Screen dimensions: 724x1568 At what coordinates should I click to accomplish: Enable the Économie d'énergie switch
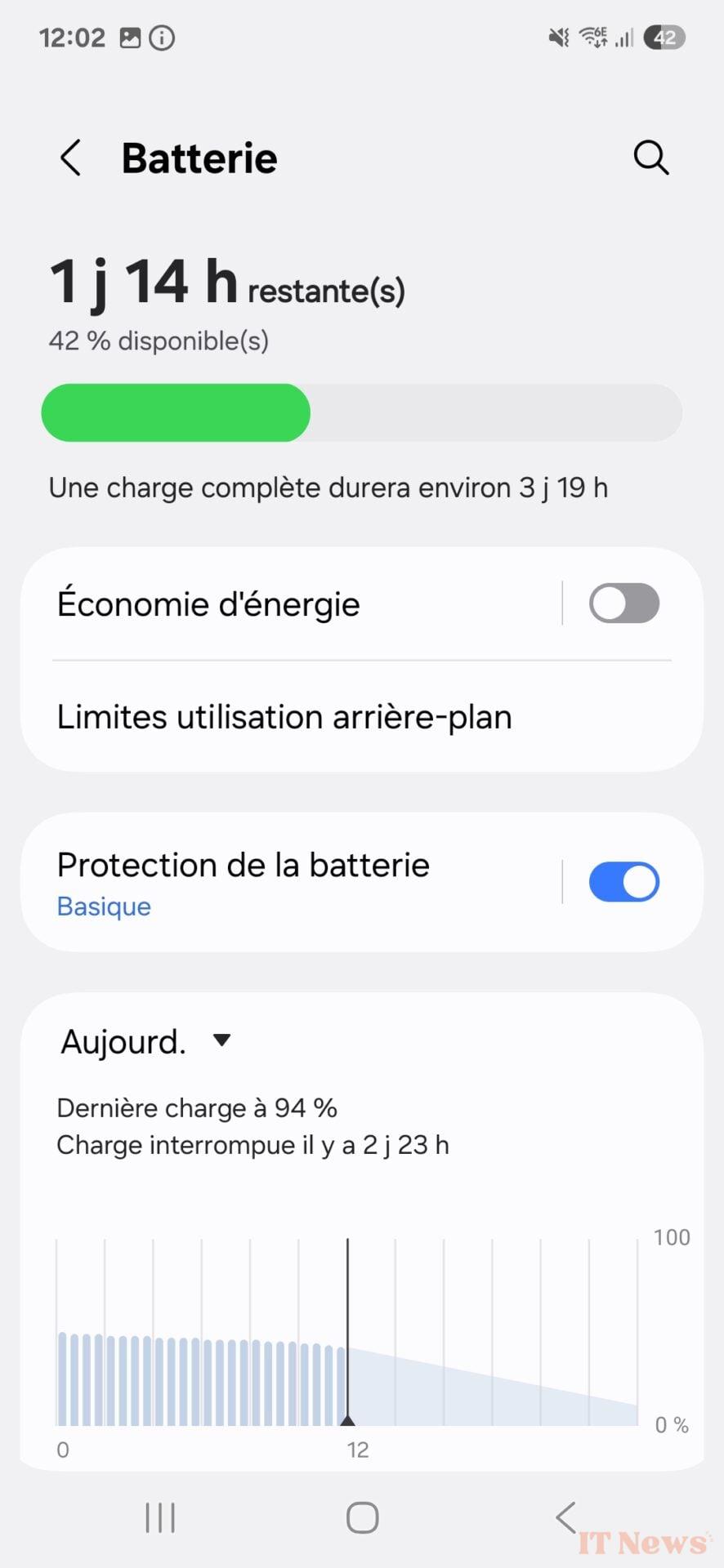click(x=623, y=604)
